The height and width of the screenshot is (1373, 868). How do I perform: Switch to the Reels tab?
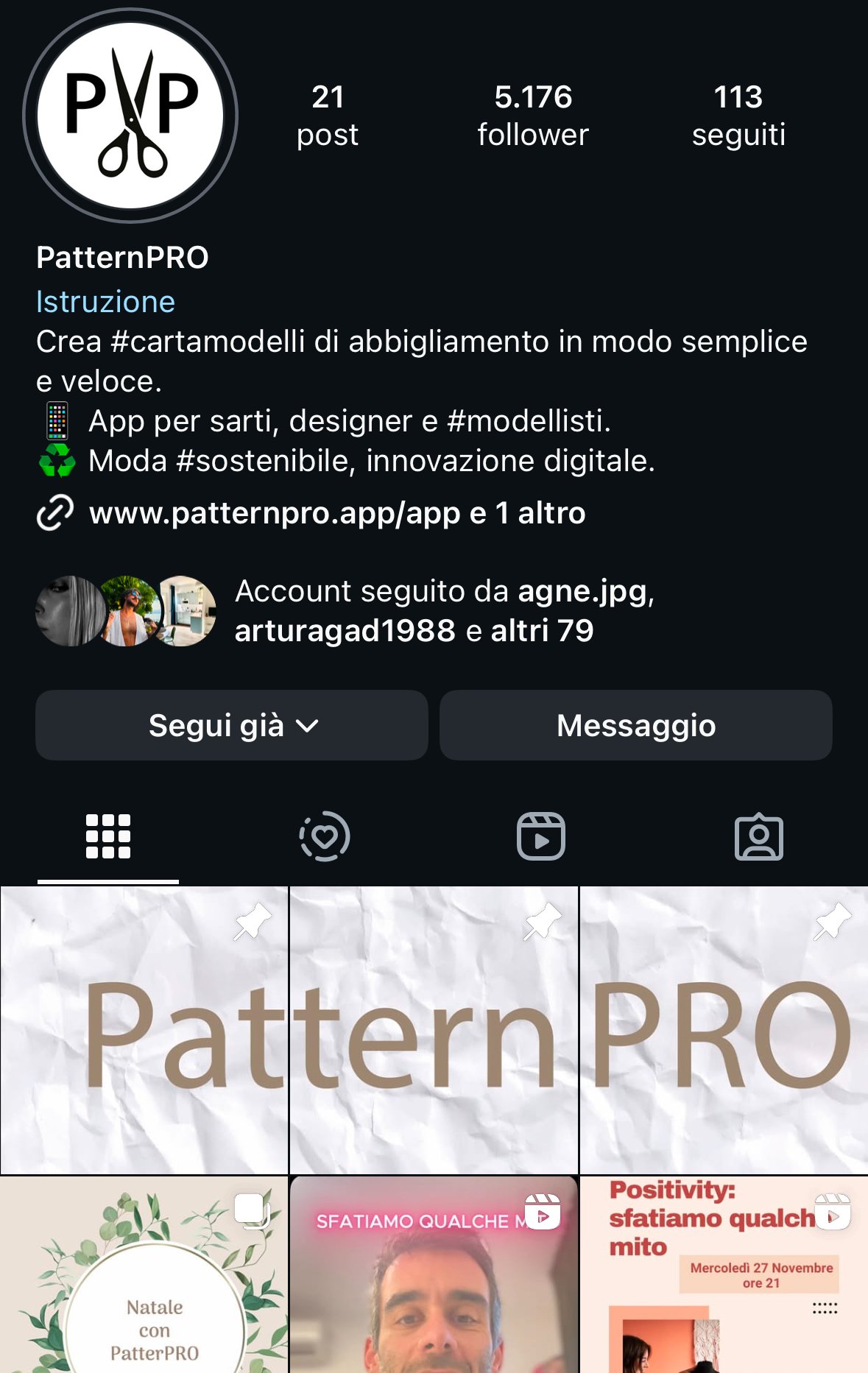coord(541,836)
